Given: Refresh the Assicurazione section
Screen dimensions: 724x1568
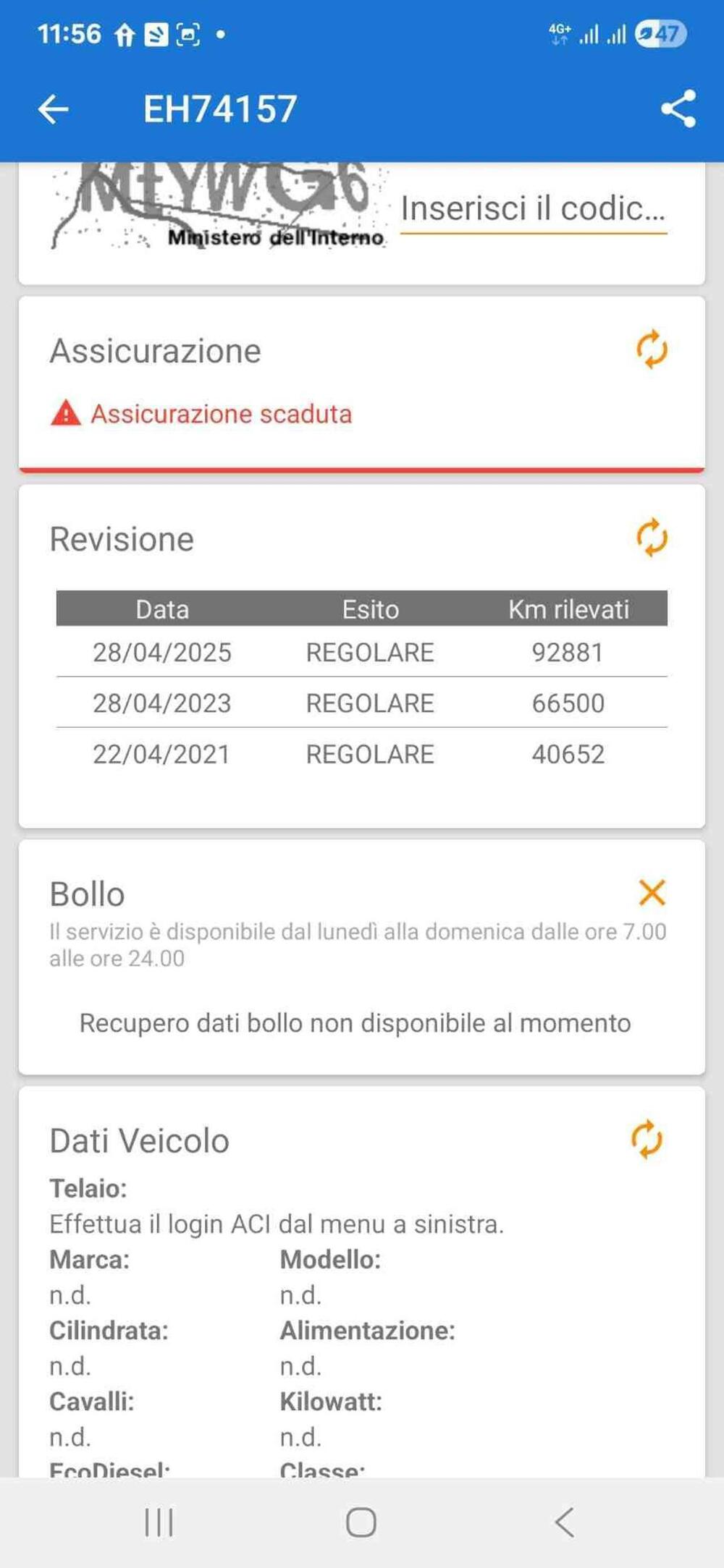Looking at the screenshot, I should (652, 349).
